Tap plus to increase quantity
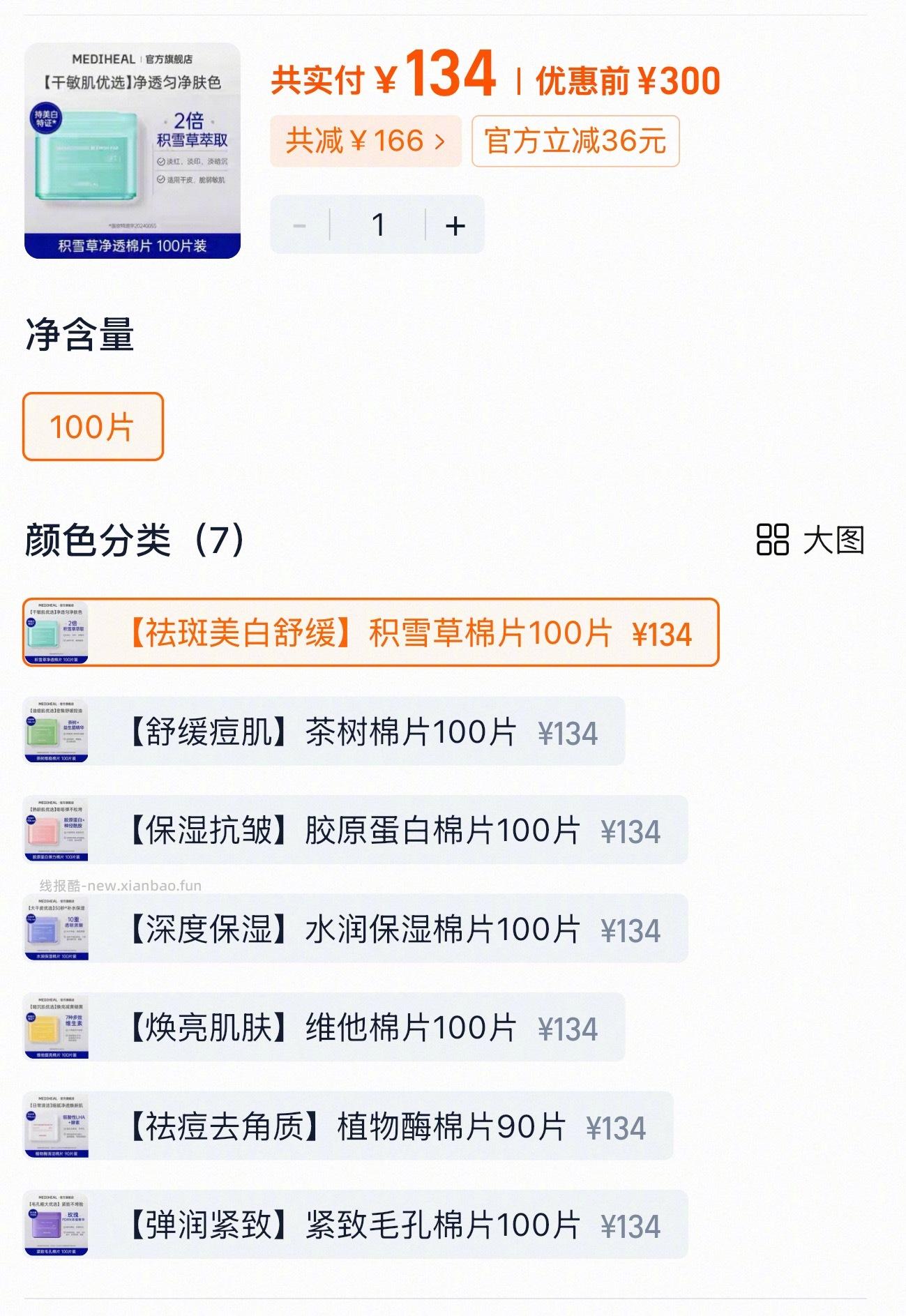 click(x=455, y=225)
